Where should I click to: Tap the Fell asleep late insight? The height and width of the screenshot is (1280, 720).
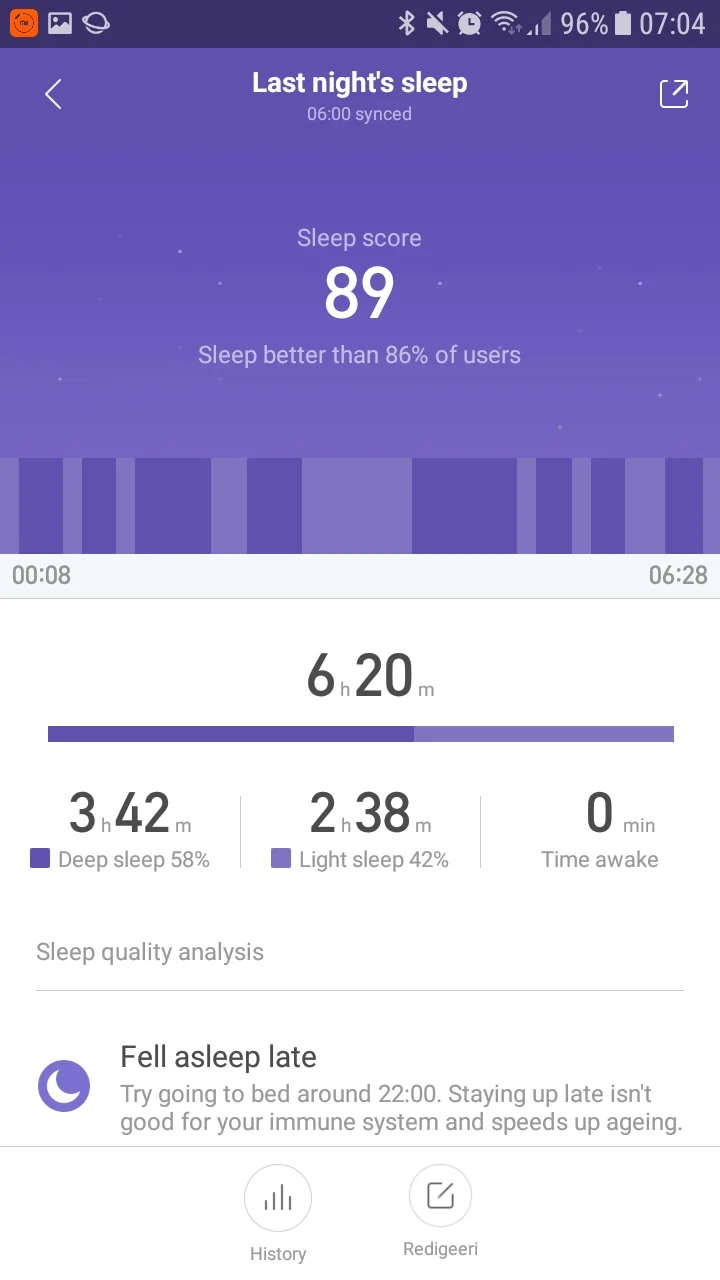218,1056
